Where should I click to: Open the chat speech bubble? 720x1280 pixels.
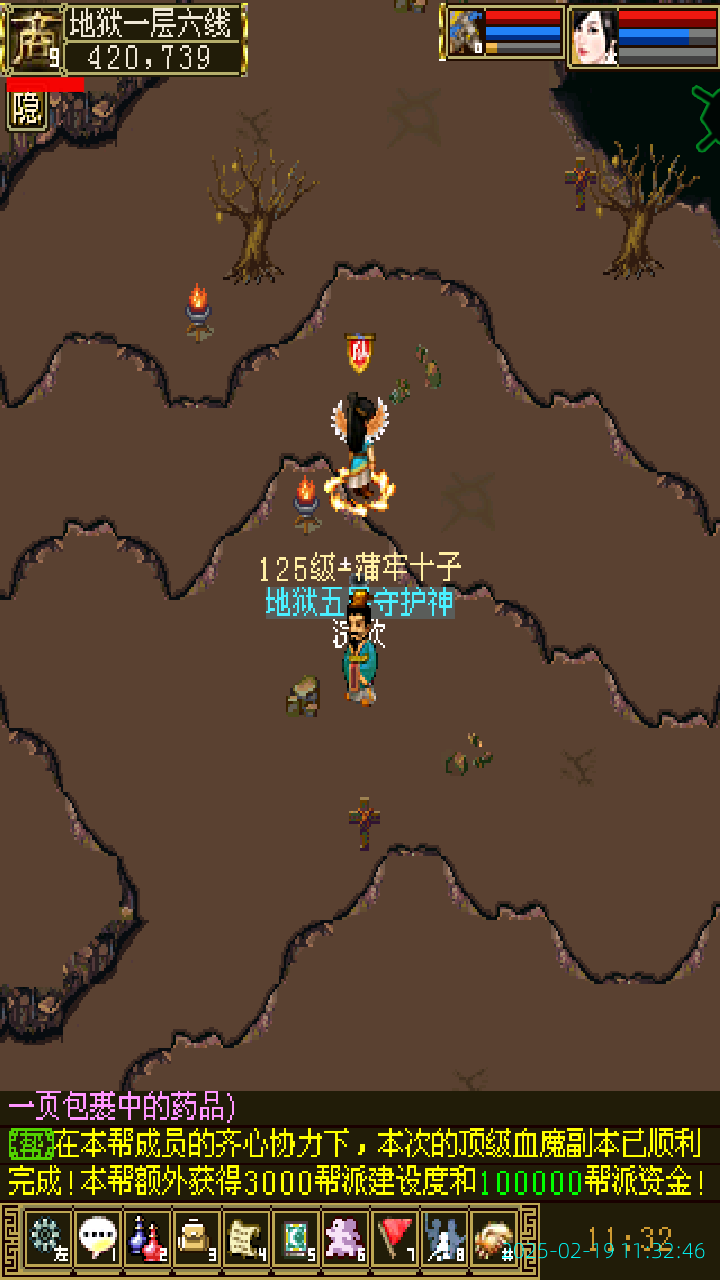click(x=96, y=1238)
